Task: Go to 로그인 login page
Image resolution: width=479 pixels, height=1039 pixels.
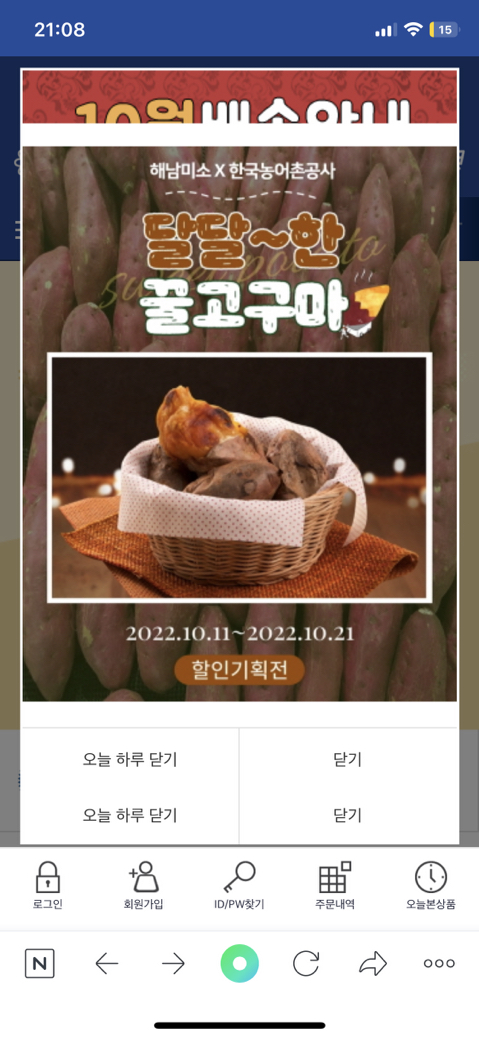Action: (x=48, y=886)
